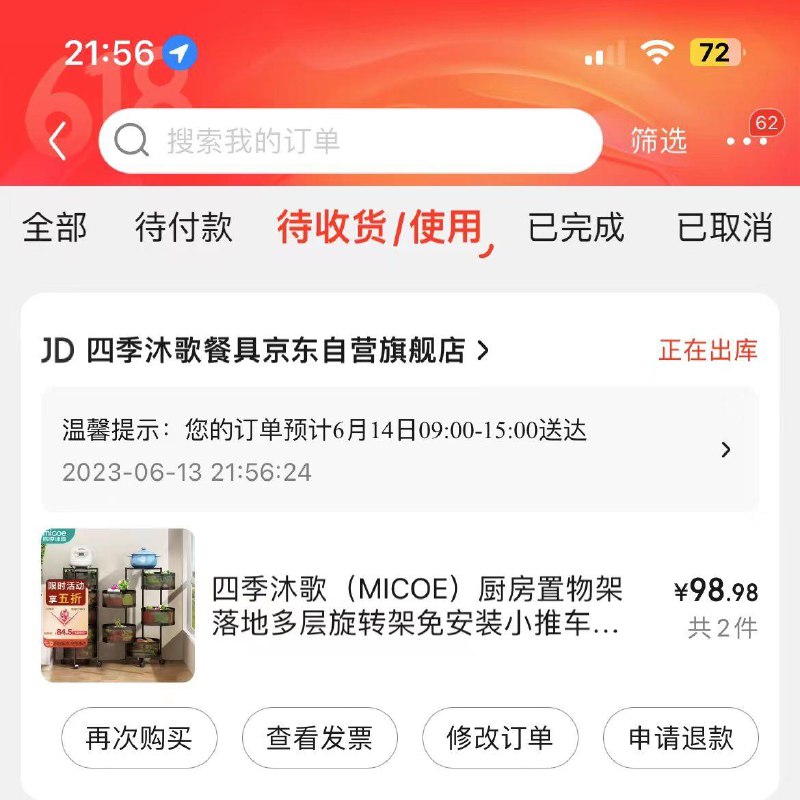Switch to the 待付款 tab
800x800 pixels.
pos(184,227)
